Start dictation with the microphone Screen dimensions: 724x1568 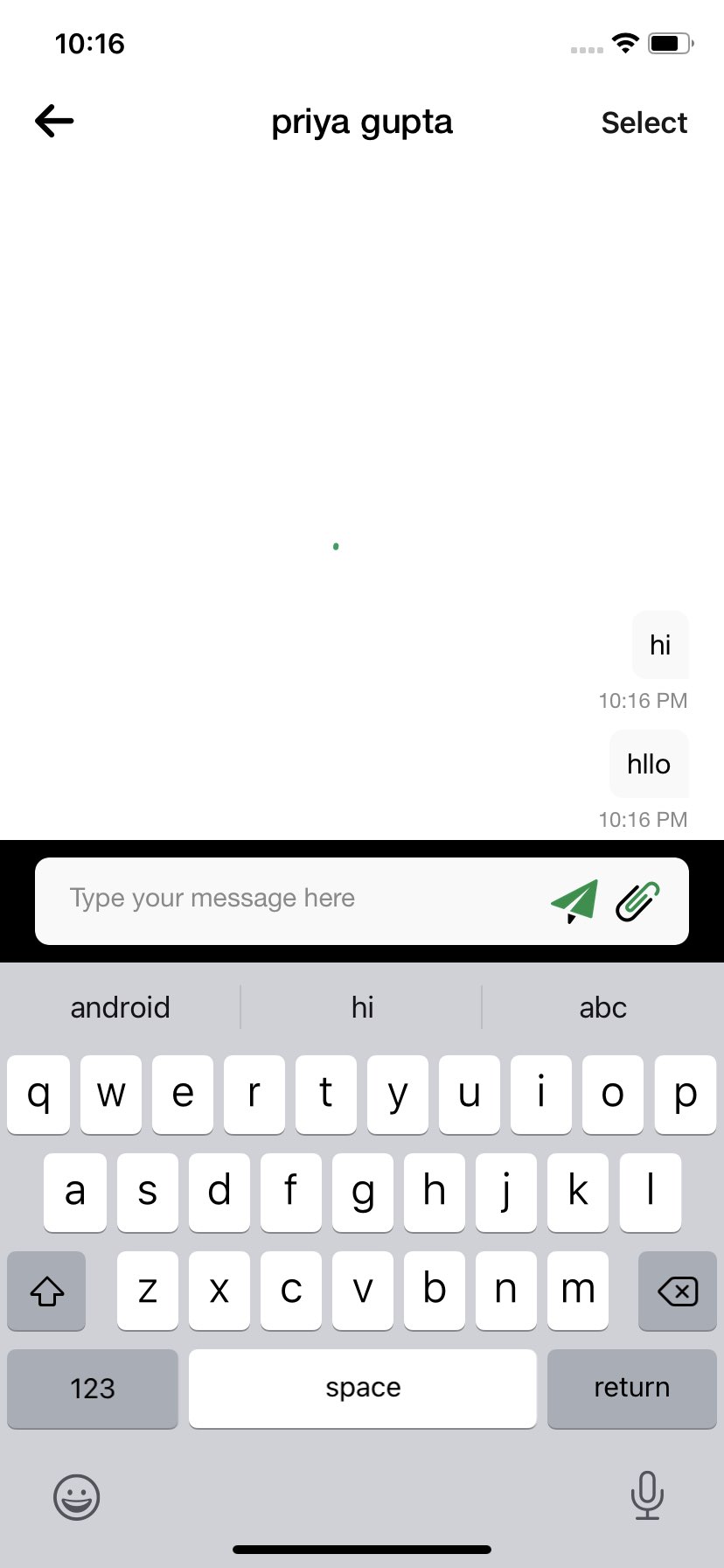point(647,1495)
